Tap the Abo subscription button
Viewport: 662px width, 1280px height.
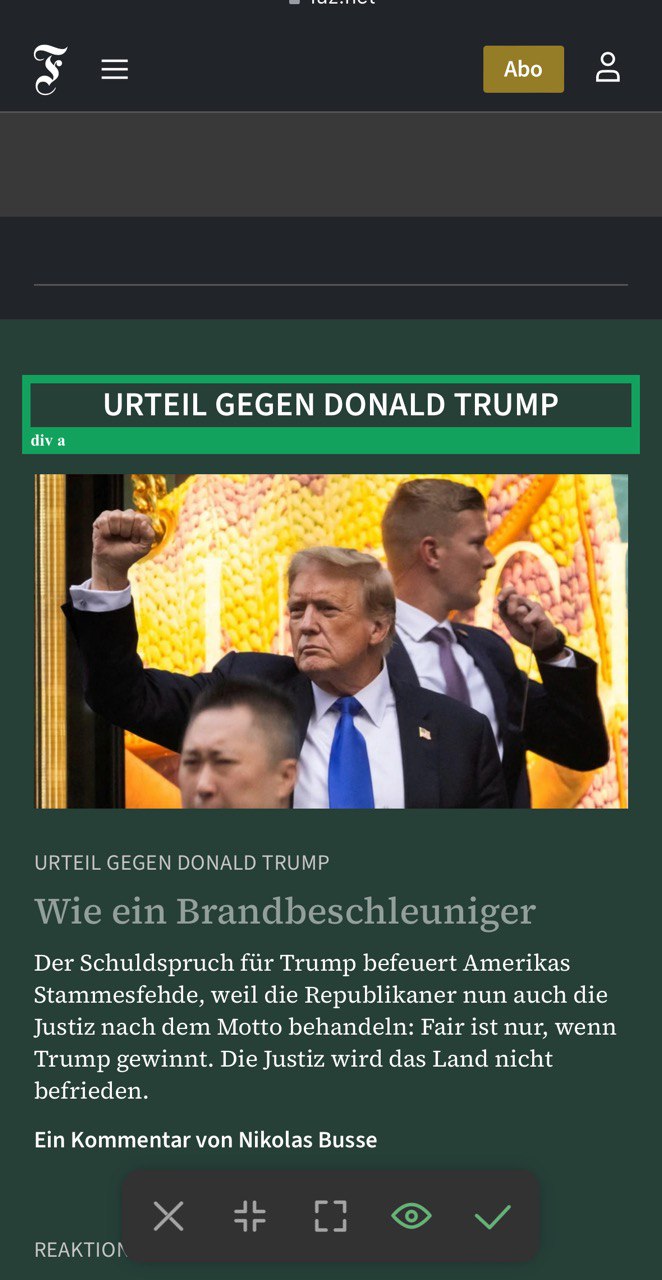(x=523, y=69)
